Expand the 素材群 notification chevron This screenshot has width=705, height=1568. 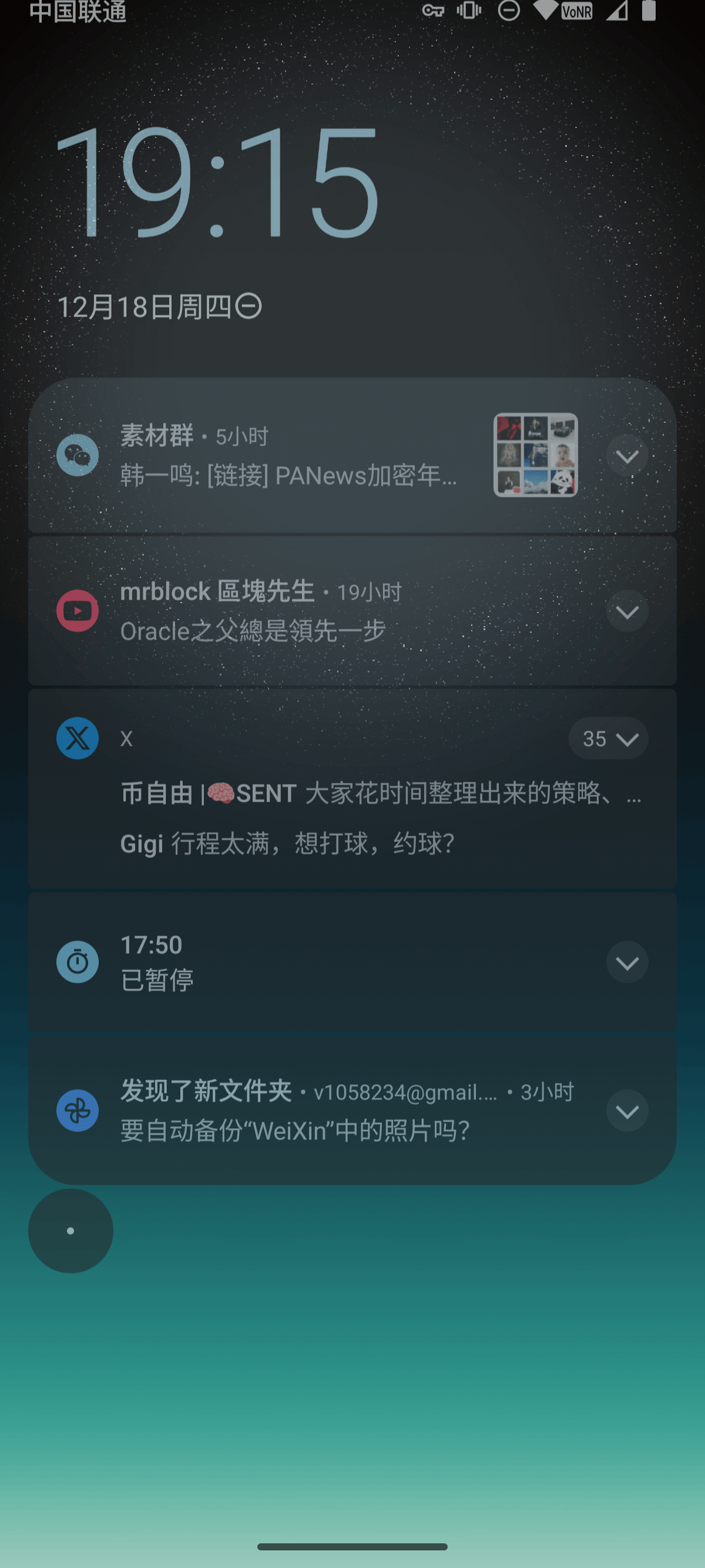[x=626, y=456]
